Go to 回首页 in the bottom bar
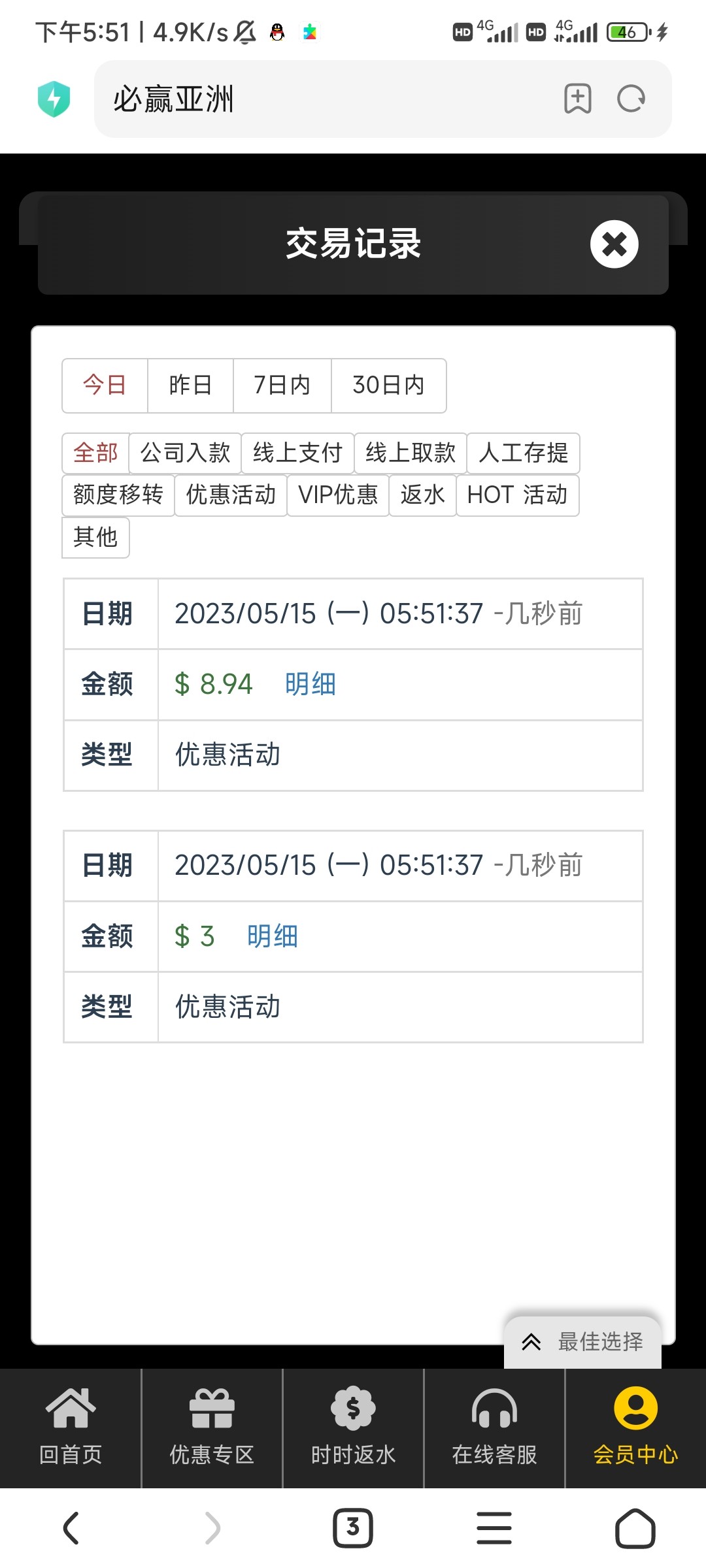The height and width of the screenshot is (1568, 706). coord(71,1428)
